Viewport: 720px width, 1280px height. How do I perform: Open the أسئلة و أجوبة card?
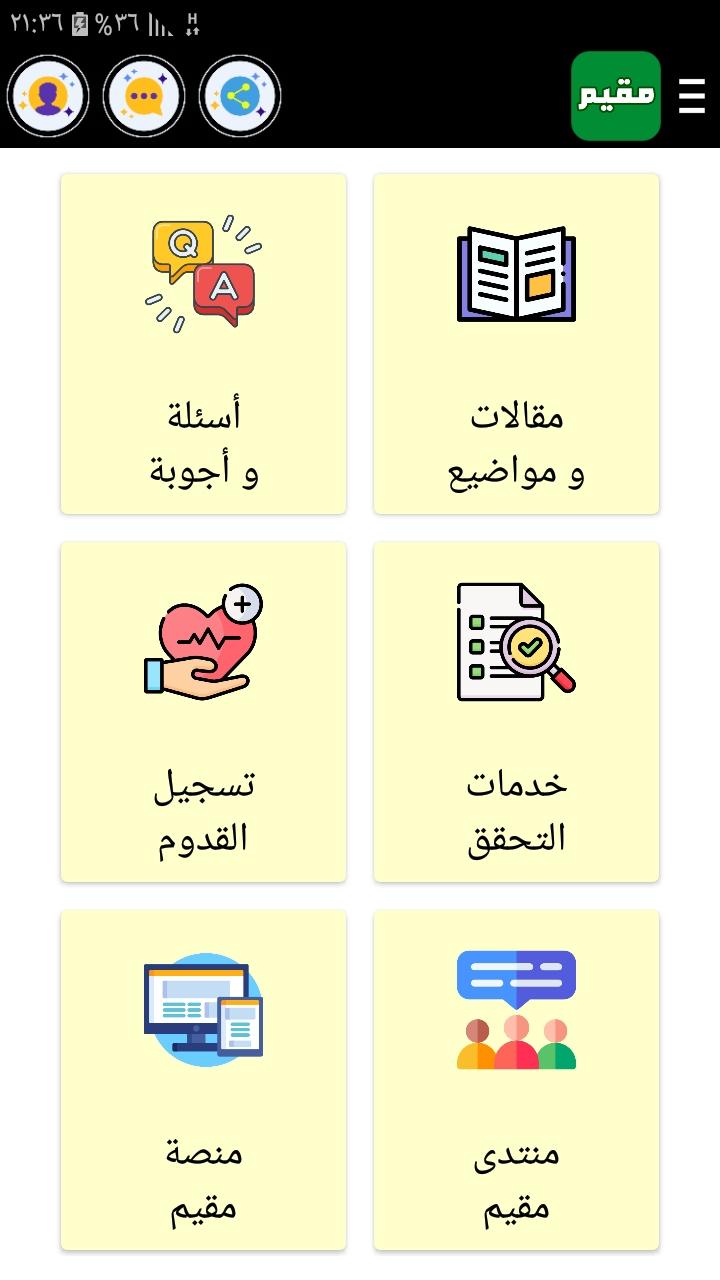[x=204, y=344]
